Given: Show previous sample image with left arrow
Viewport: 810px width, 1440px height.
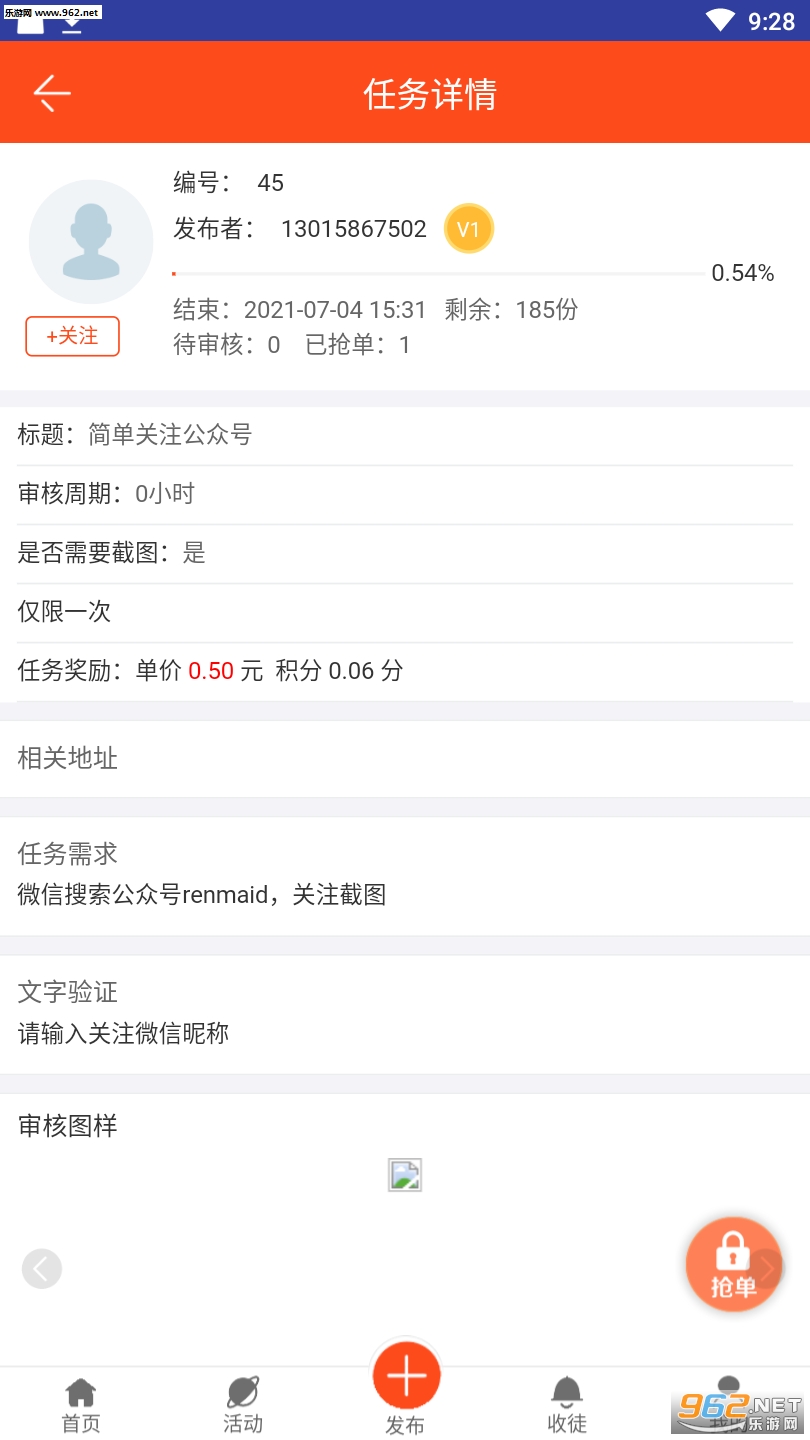Looking at the screenshot, I should (x=42, y=1269).
